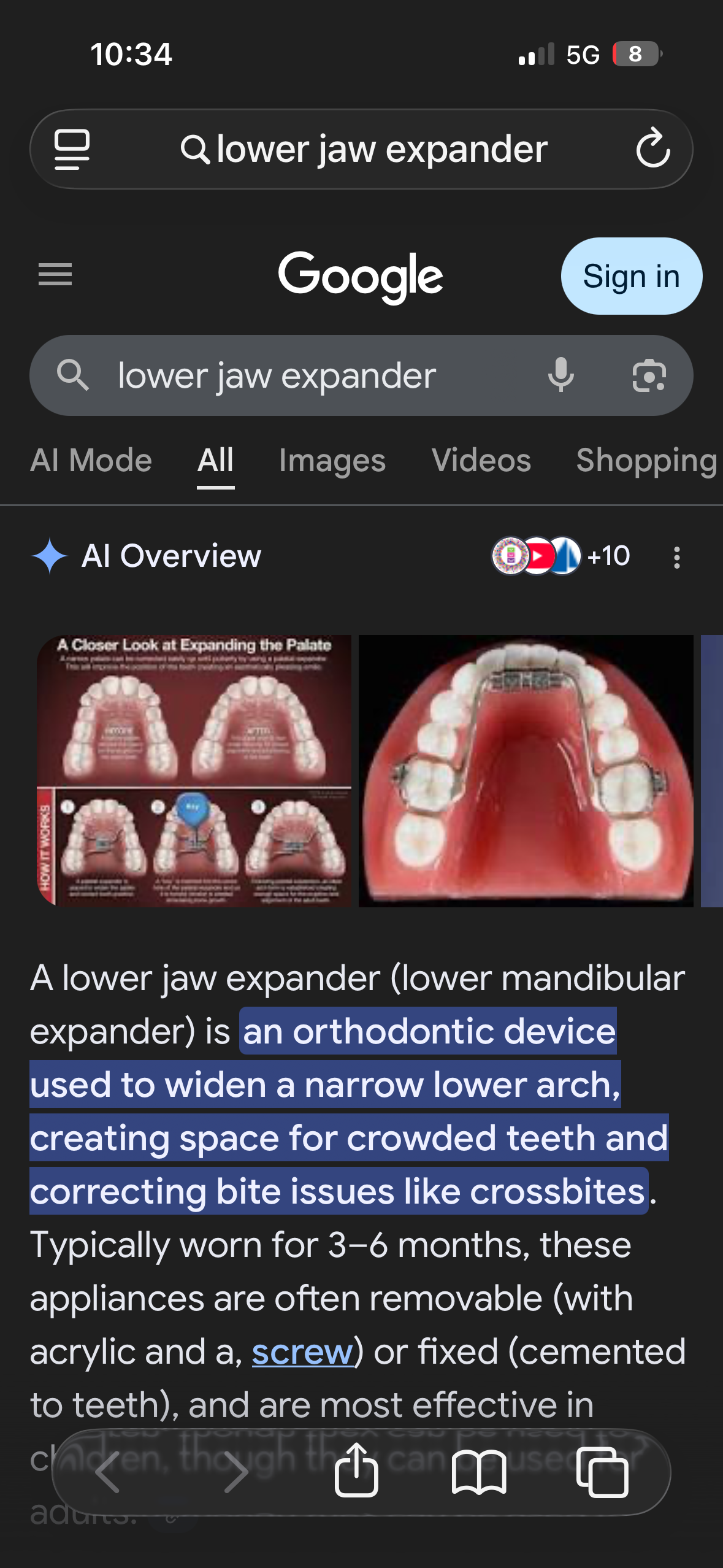
Task: Switch to the Videos tab
Action: click(x=481, y=461)
